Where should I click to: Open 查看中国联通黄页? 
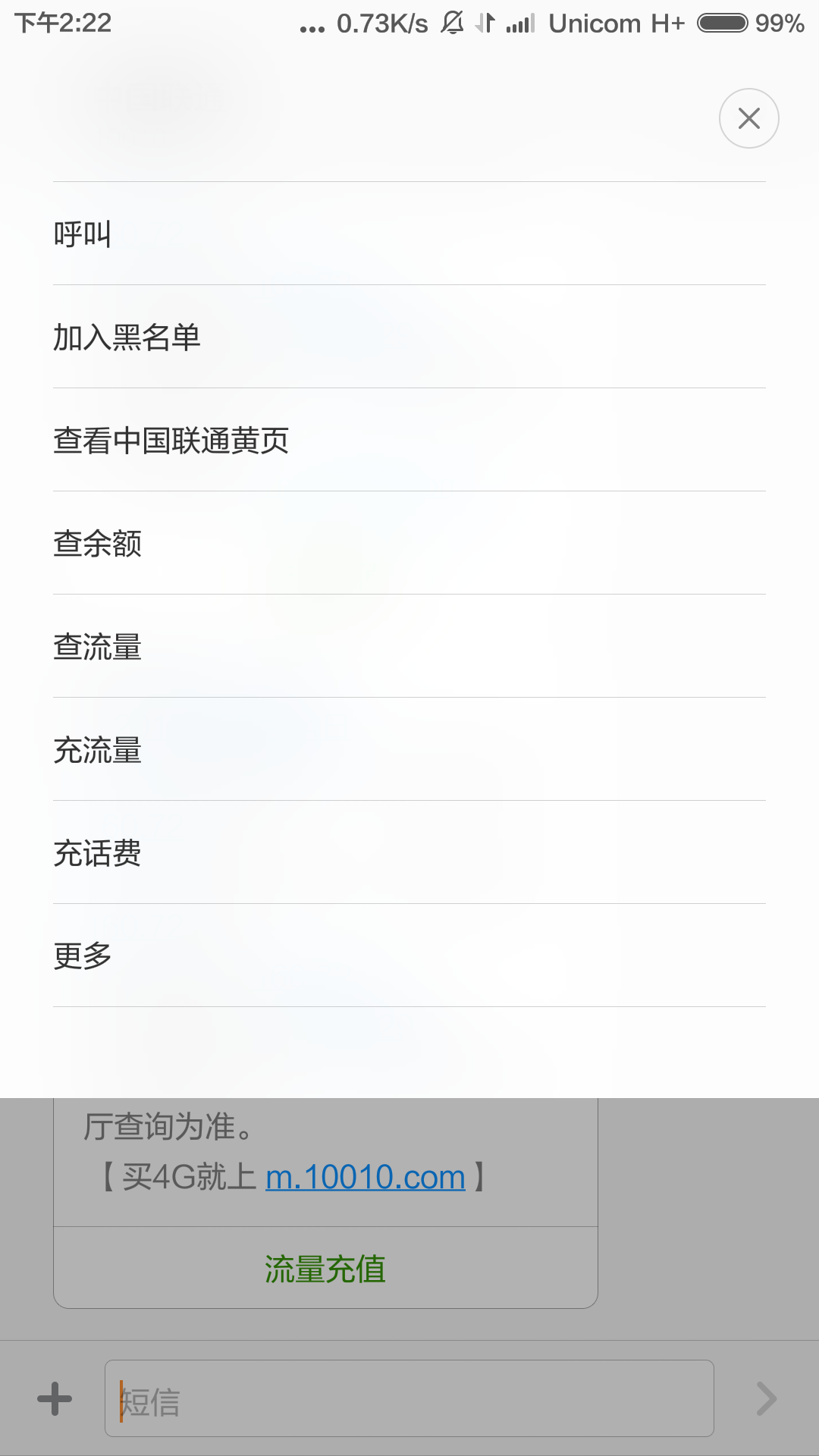pyautogui.click(x=409, y=440)
